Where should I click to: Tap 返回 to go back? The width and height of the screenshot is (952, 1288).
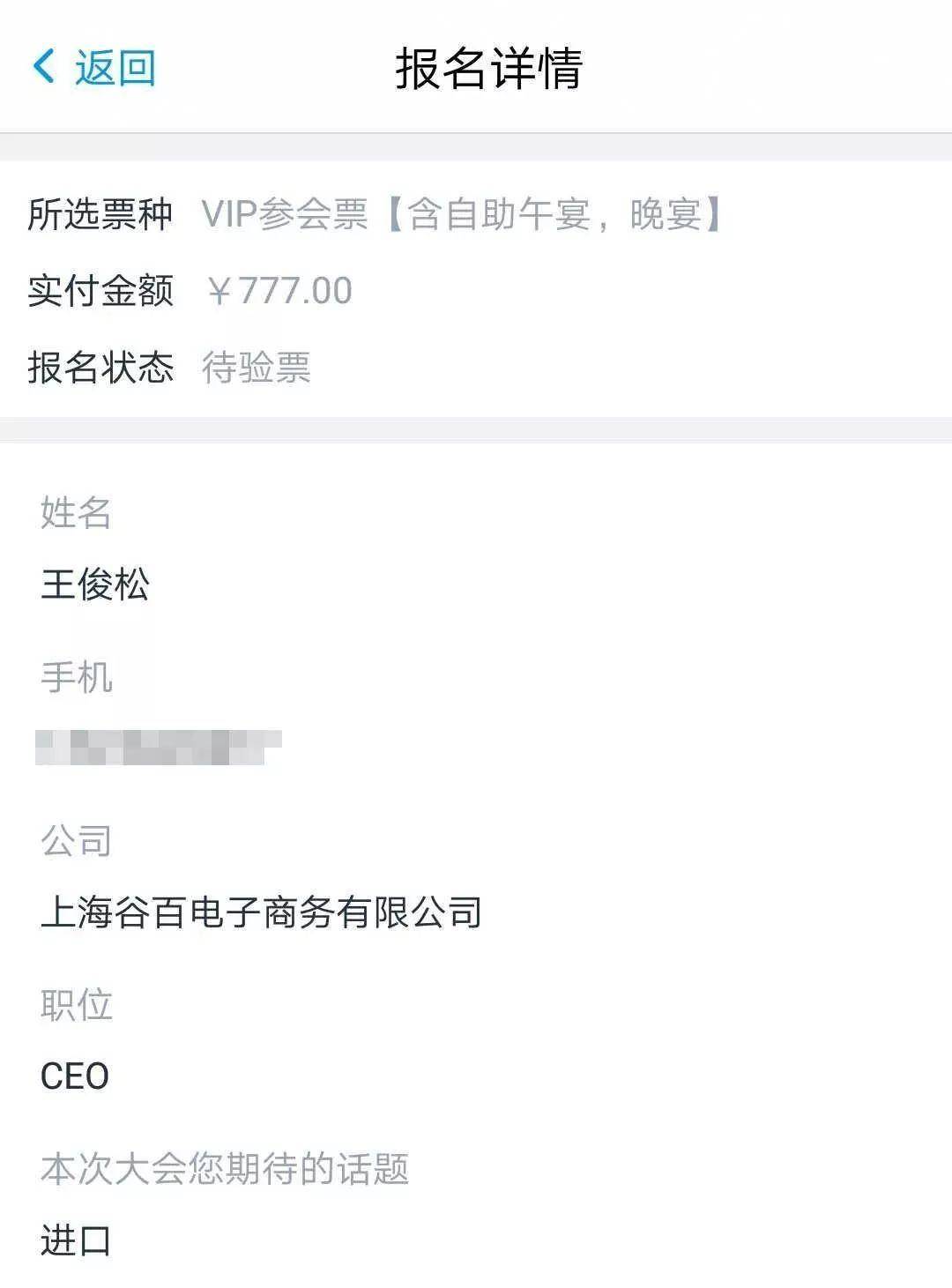point(95,68)
